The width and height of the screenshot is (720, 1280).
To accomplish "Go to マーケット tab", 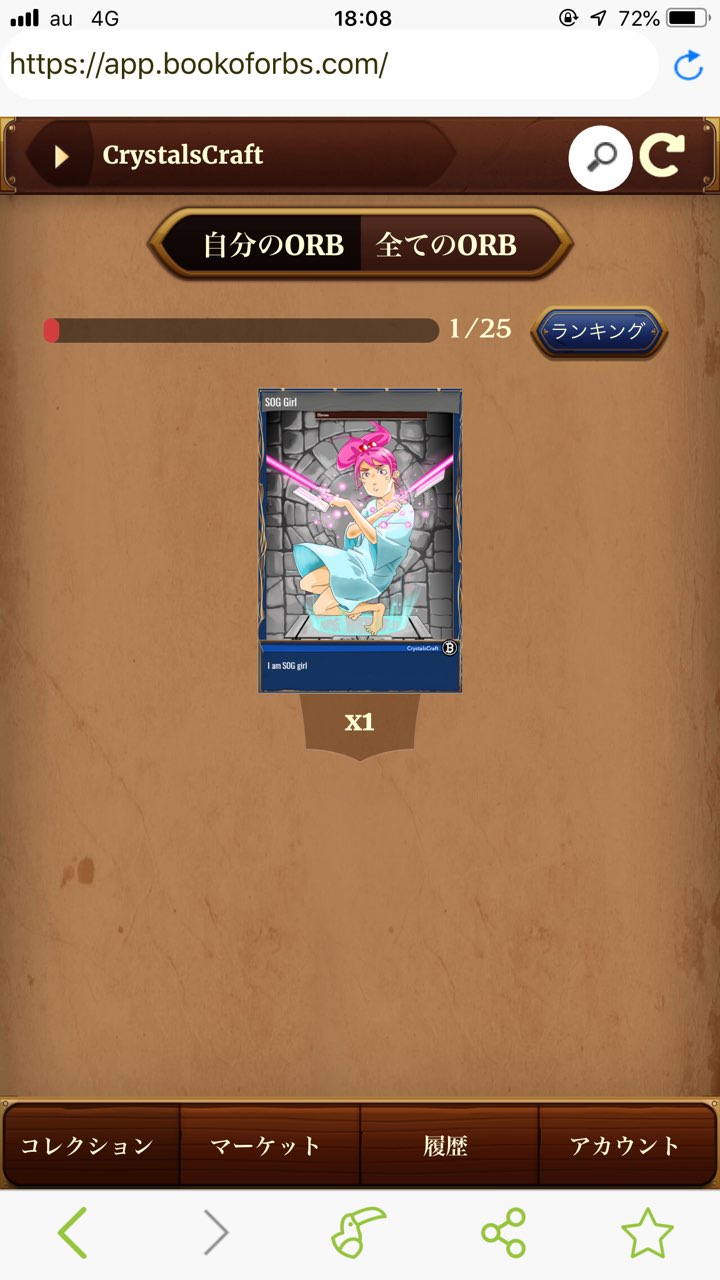I will [267, 1146].
